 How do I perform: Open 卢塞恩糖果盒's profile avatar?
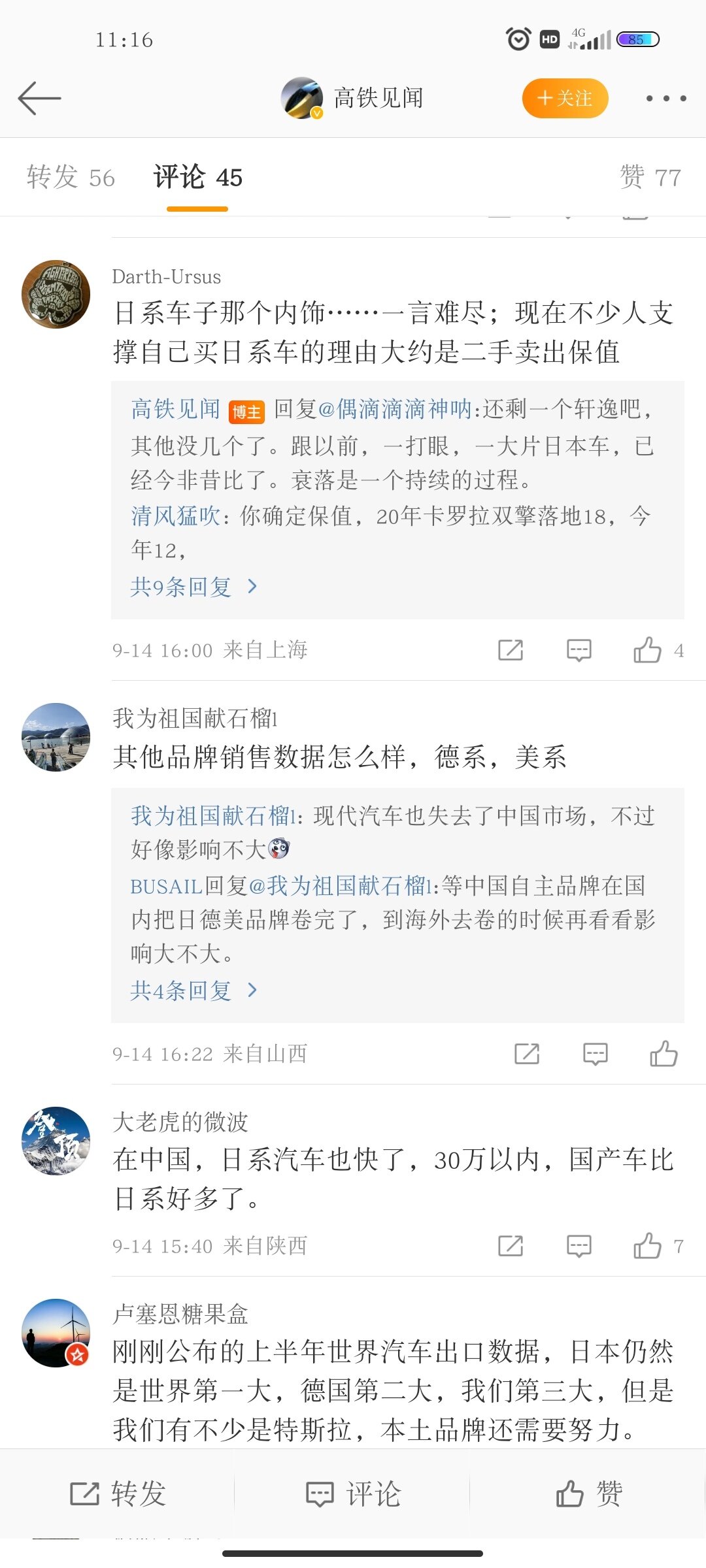(x=56, y=1333)
